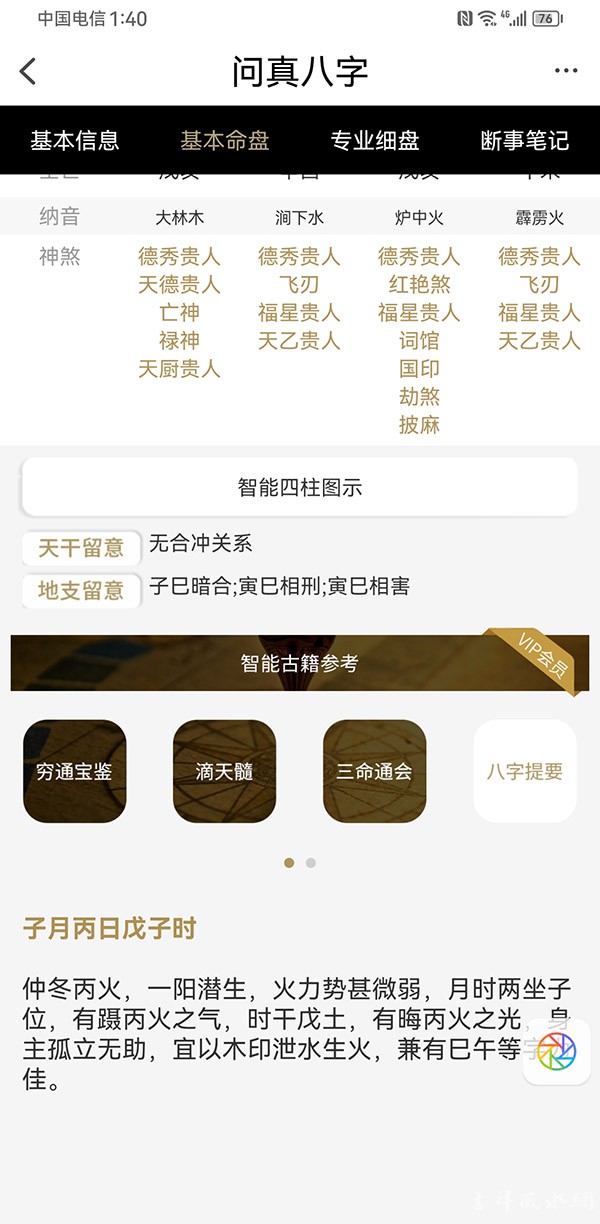Viewport: 600px width, 1224px height.
Task: Go back using the top arrow
Action: [28, 71]
